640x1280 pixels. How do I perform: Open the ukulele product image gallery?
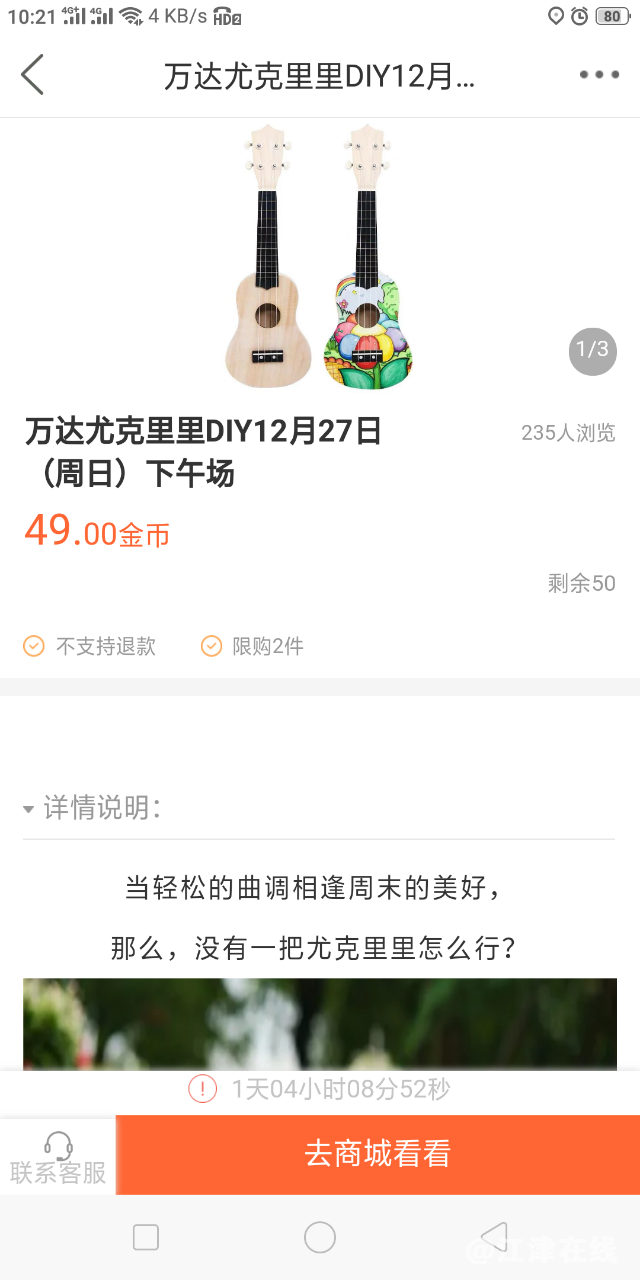pyautogui.click(x=320, y=258)
